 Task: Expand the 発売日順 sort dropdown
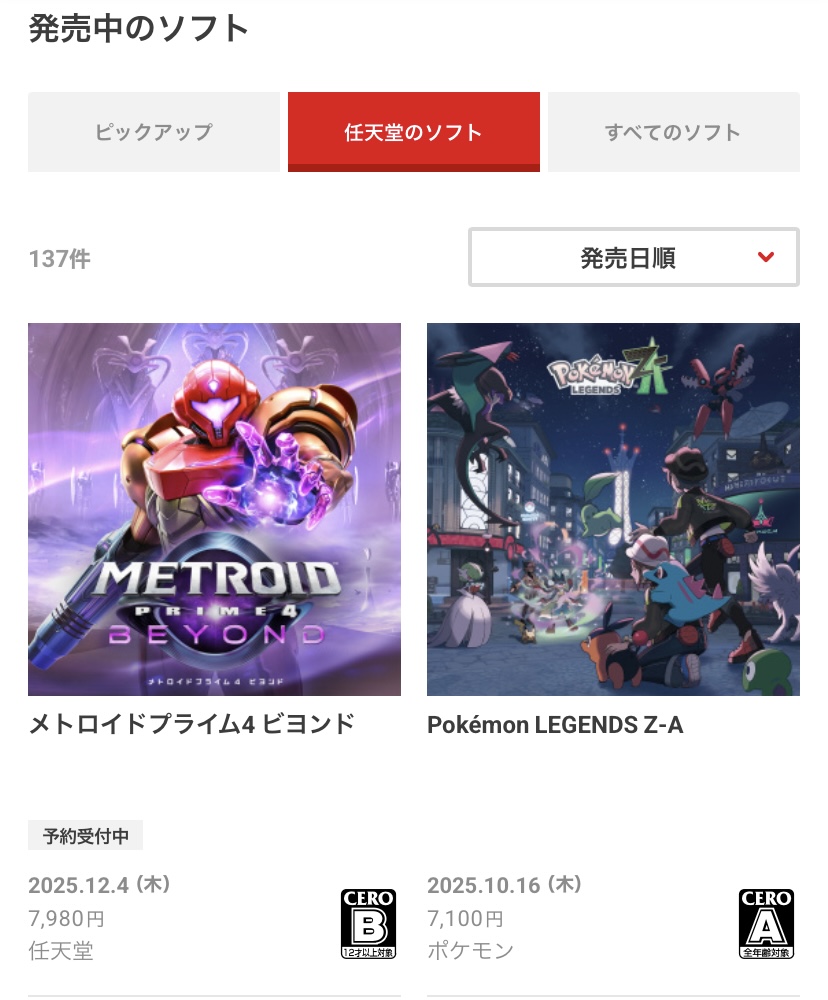633,258
